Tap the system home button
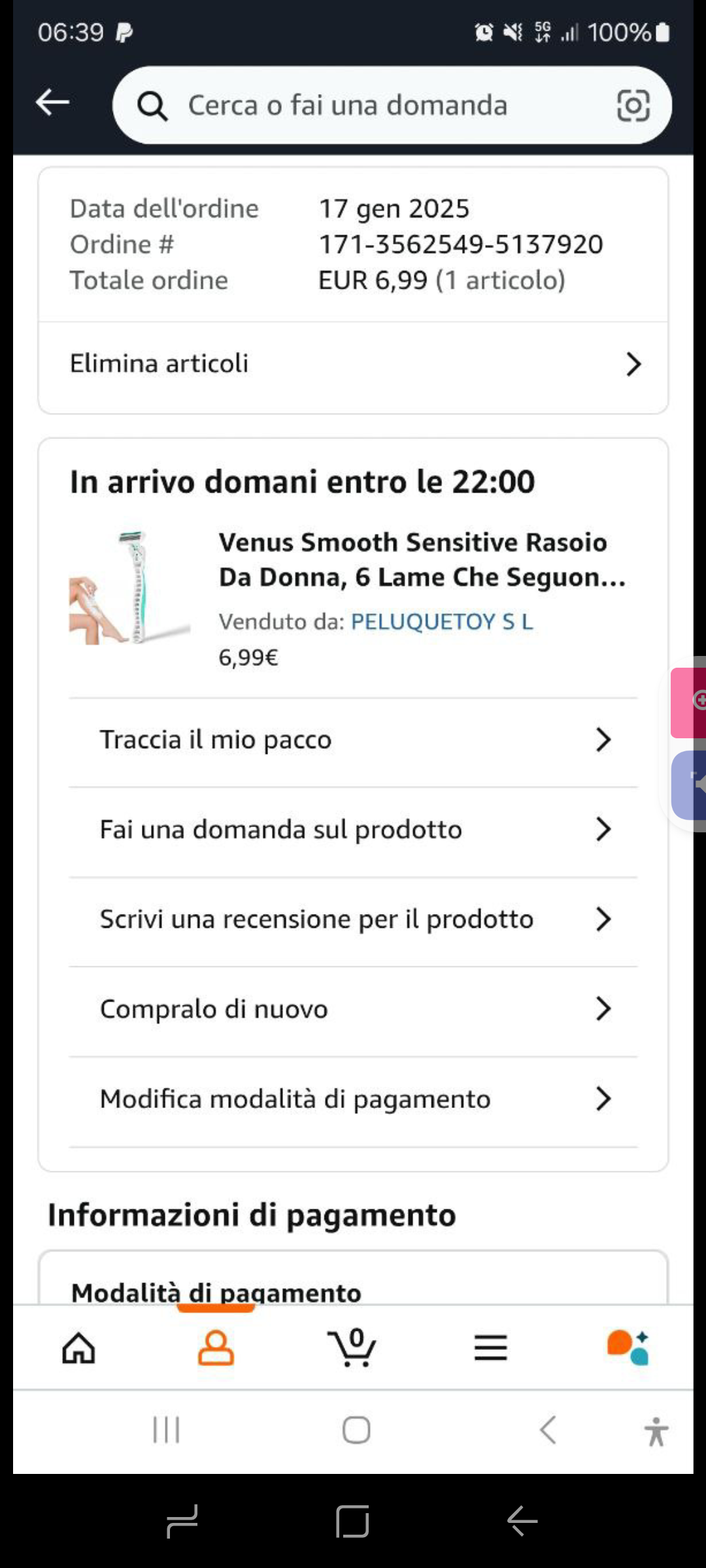 [x=356, y=1429]
